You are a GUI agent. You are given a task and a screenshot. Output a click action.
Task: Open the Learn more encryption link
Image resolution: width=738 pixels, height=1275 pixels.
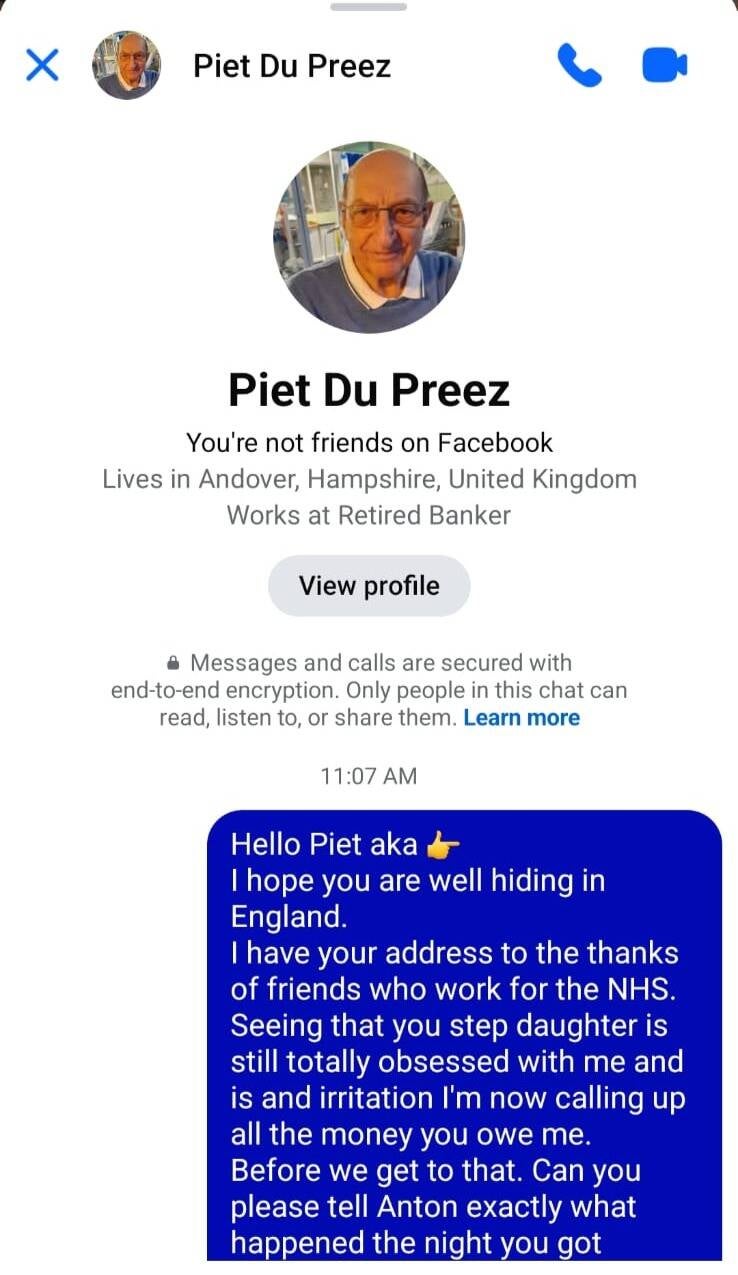click(521, 717)
